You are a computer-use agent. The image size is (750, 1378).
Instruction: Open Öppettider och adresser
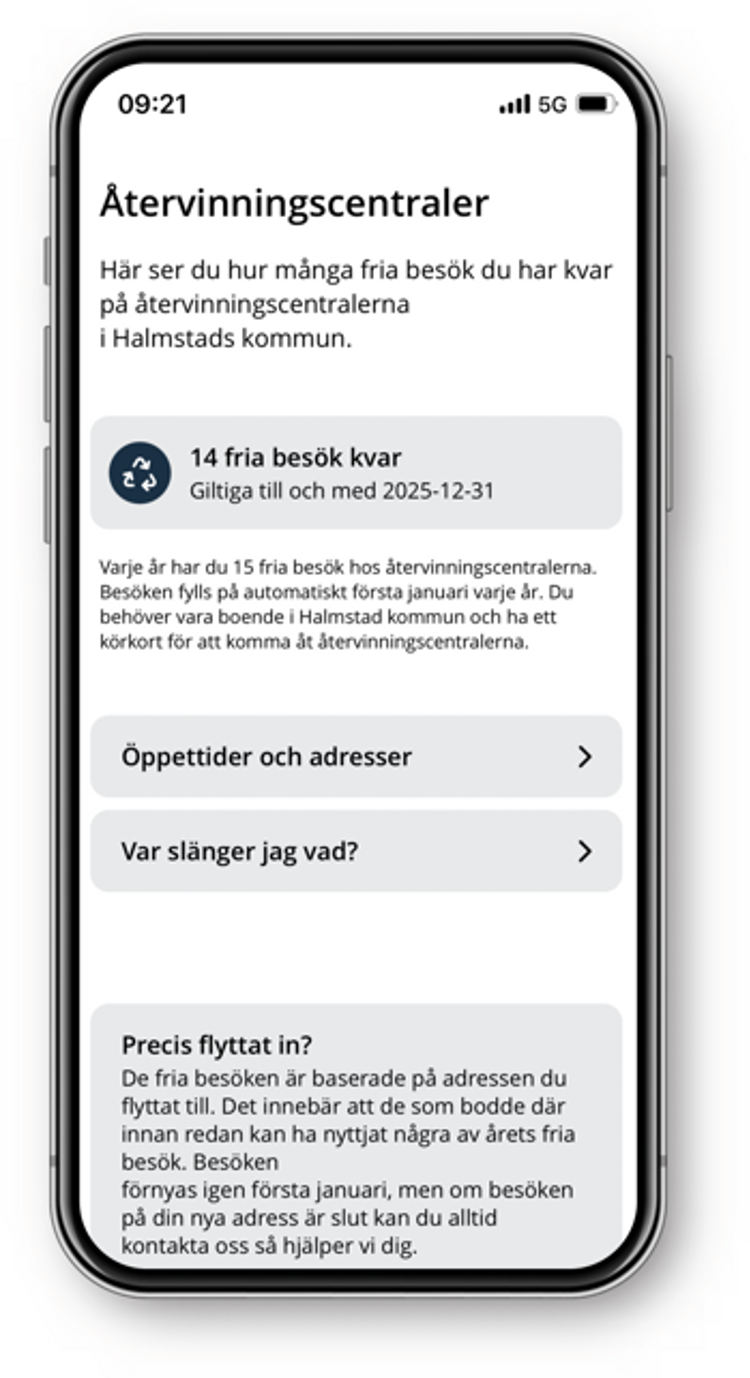click(x=355, y=757)
